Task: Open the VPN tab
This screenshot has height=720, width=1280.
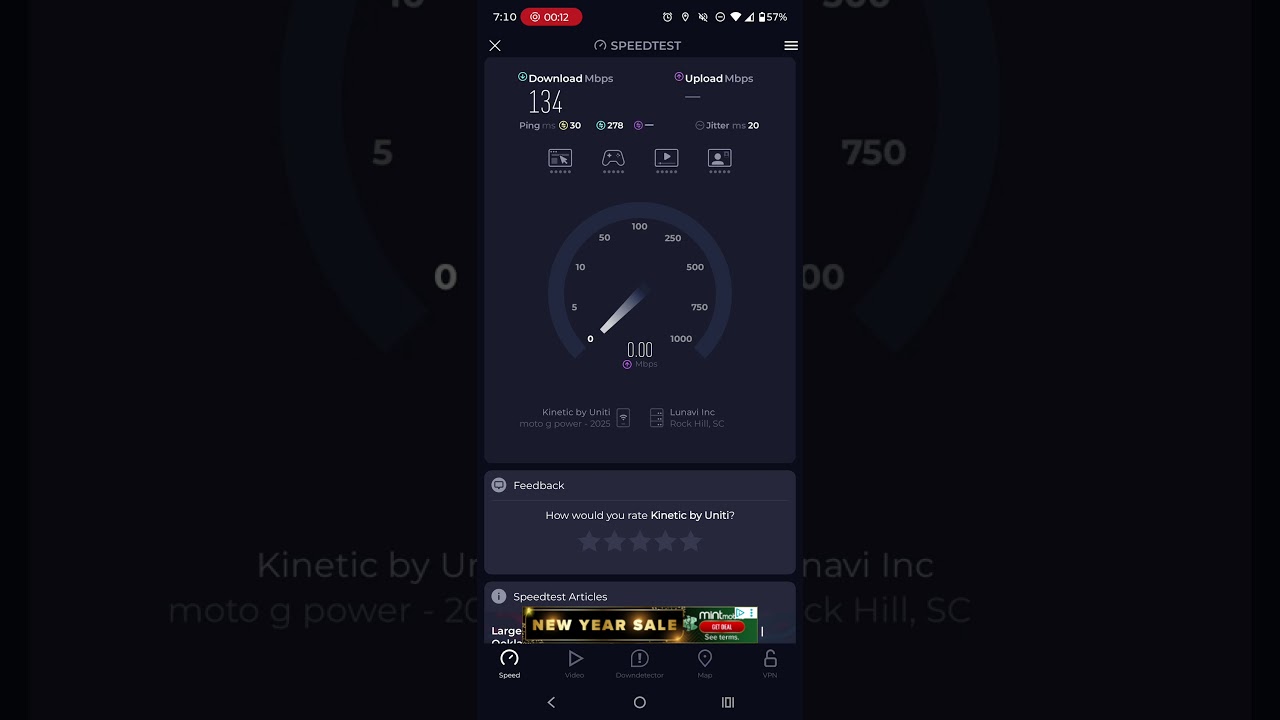Action: tap(770, 663)
